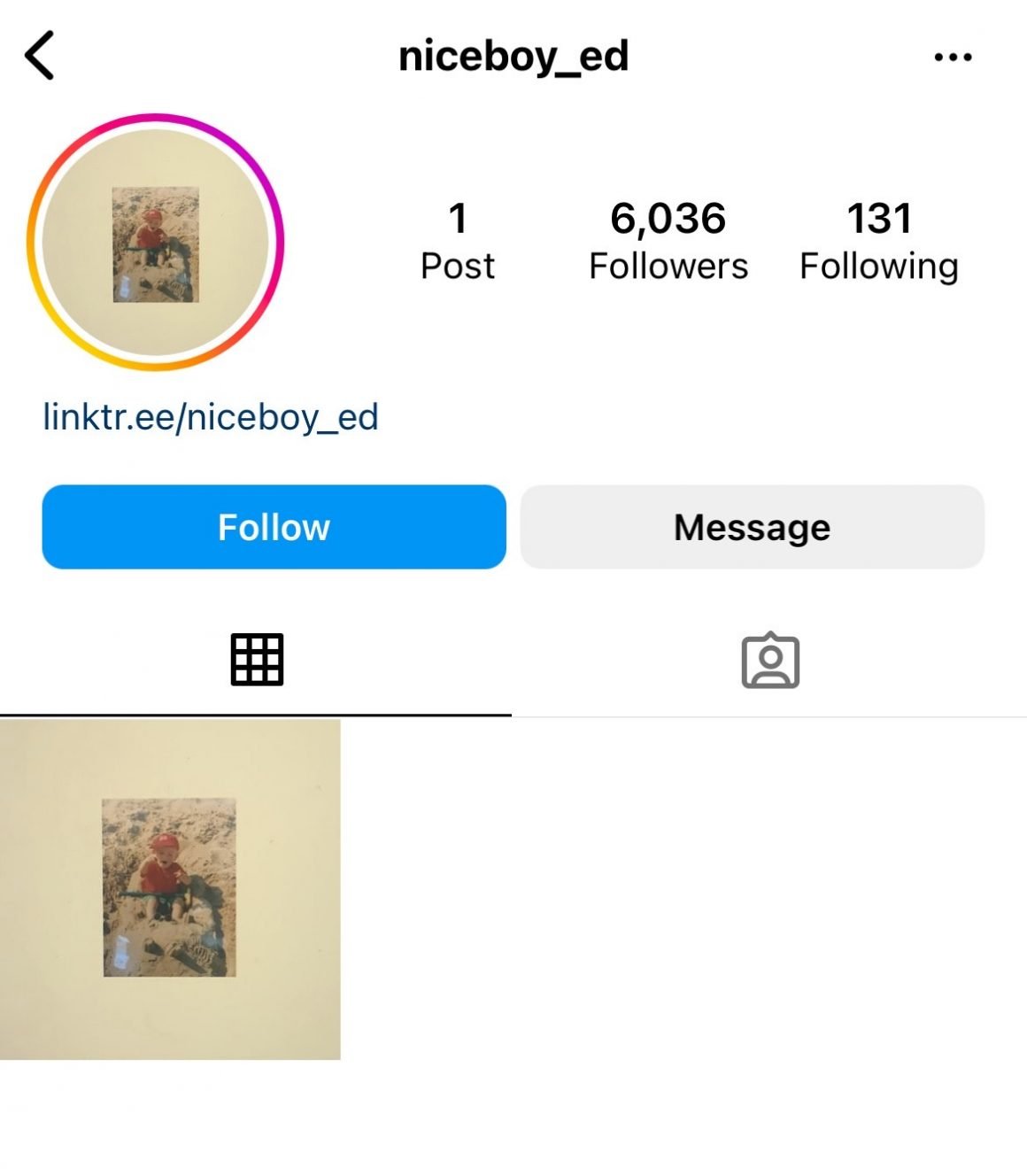Go back using the arrow
This screenshot has height=1176, width=1027.
click(x=40, y=56)
